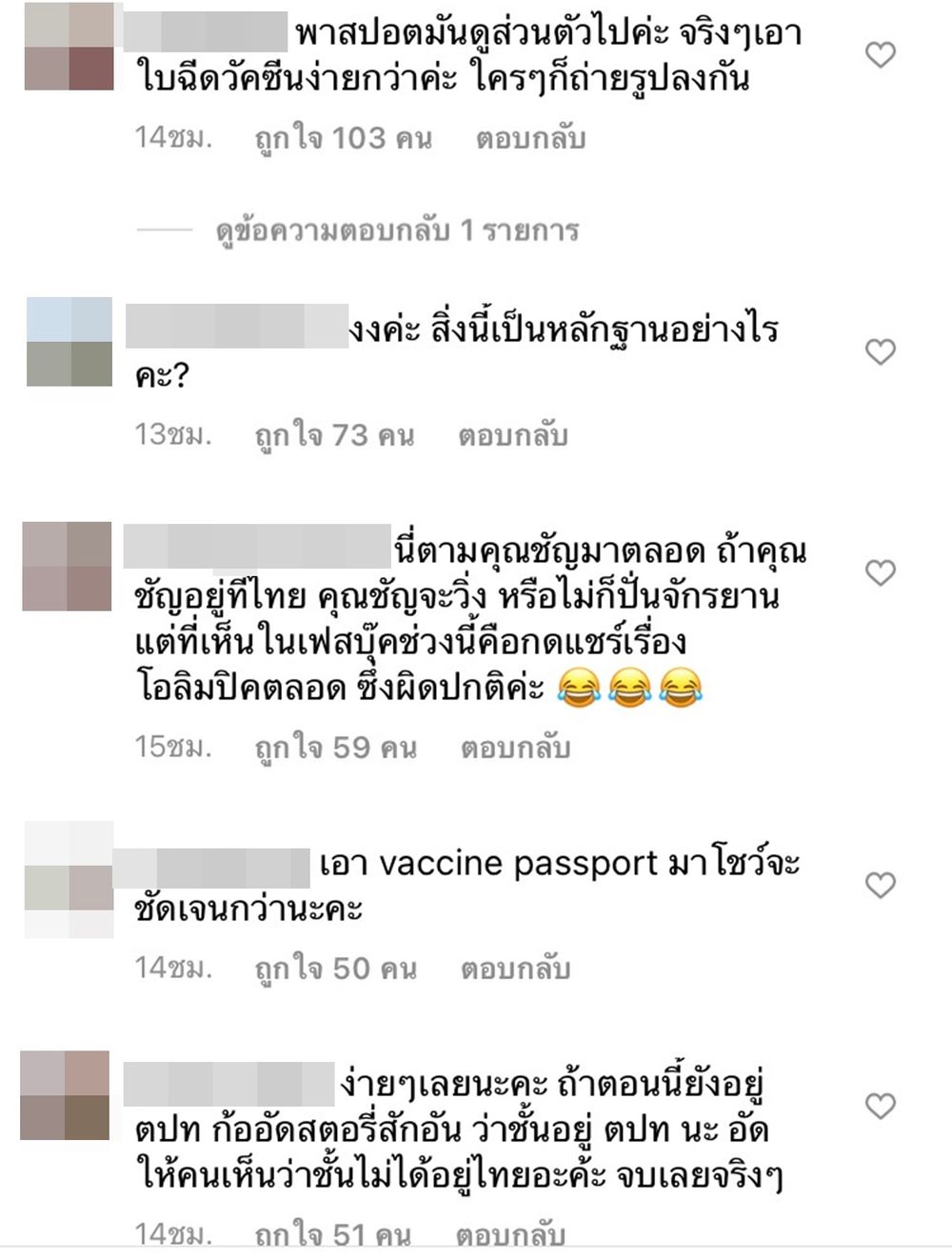Image resolution: width=952 pixels, height=1260 pixels.
Task: View who liked the 103-like comment
Action: 343,139
